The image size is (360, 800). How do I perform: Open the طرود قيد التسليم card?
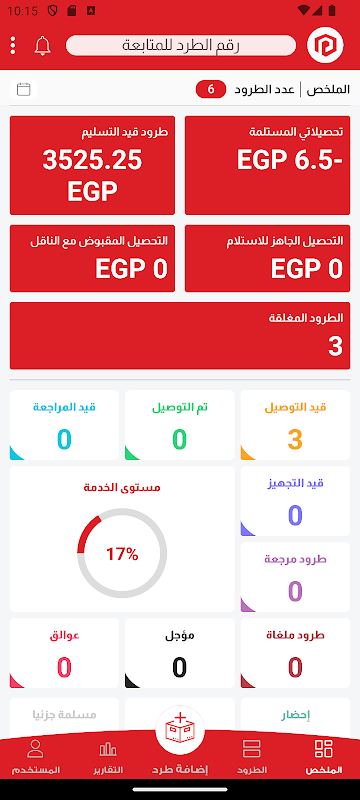(x=92, y=165)
